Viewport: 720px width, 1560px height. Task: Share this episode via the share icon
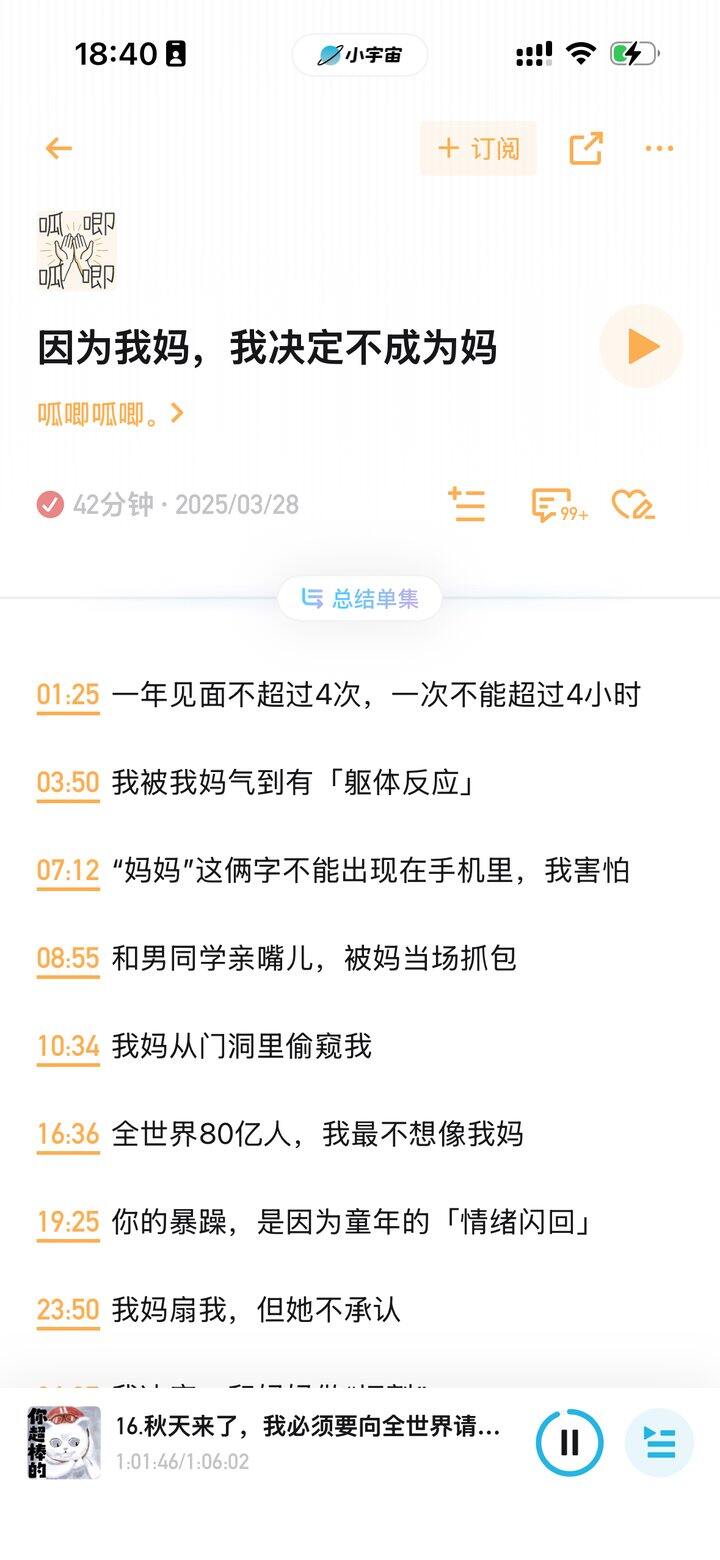(x=586, y=149)
